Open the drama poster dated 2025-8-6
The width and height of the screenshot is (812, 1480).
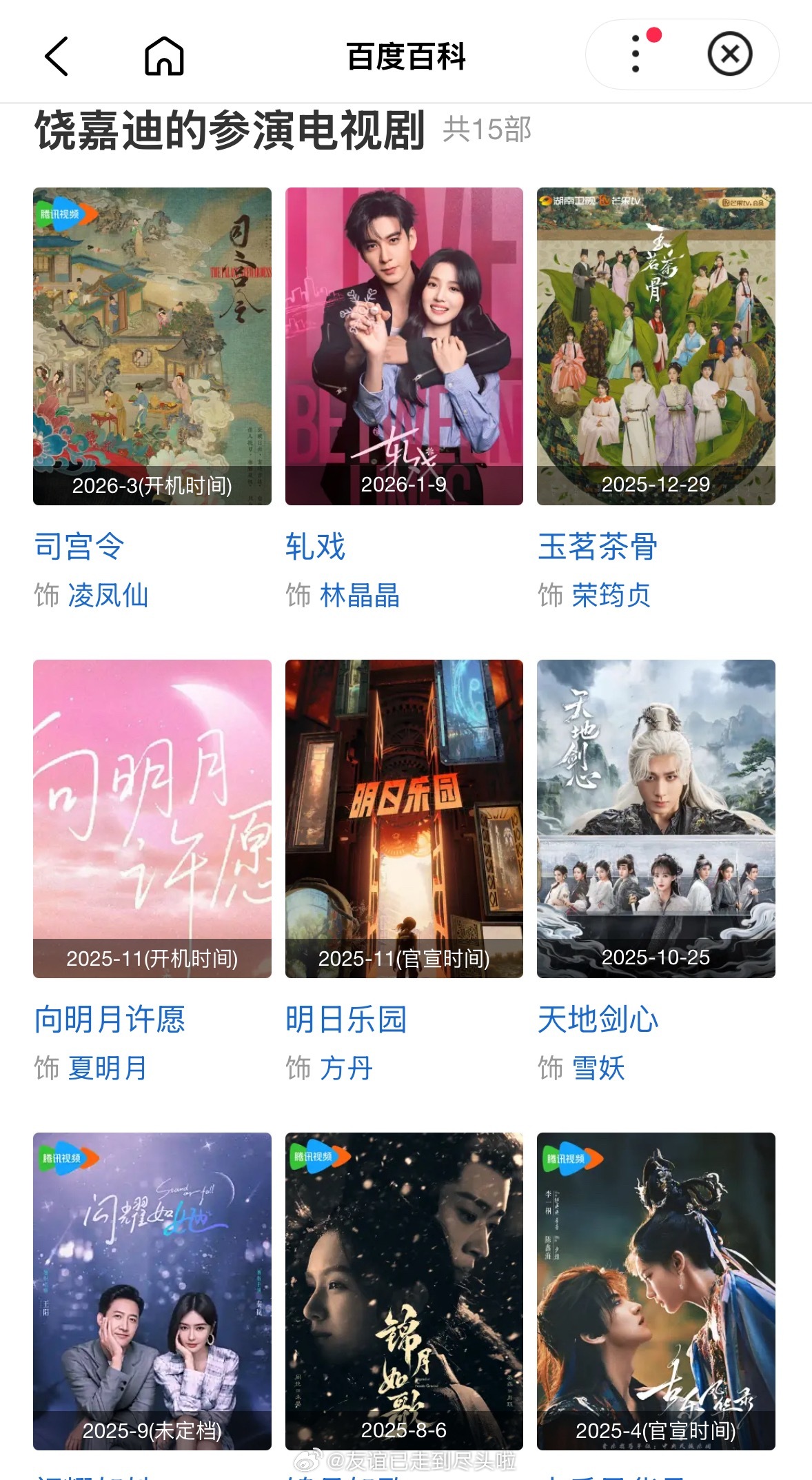[x=404, y=1290]
